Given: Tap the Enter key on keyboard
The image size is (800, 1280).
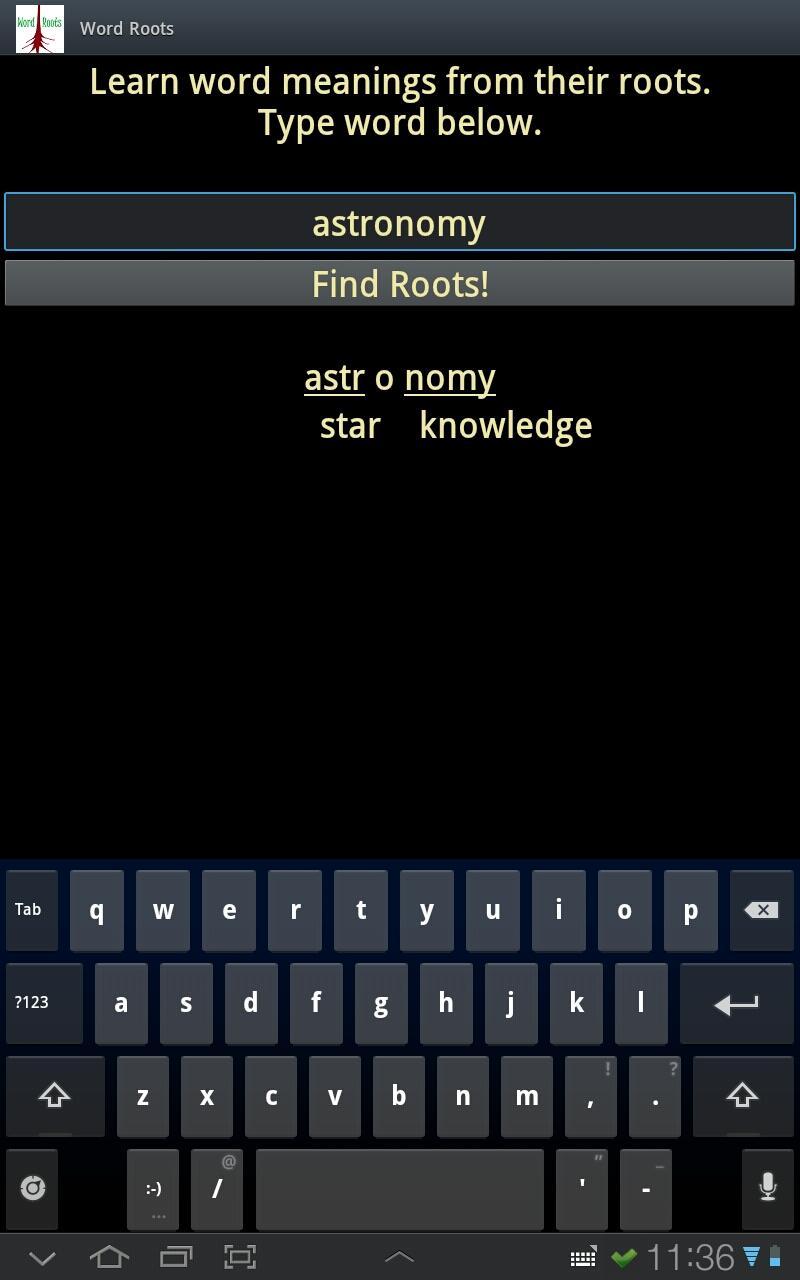Looking at the screenshot, I should pos(737,1003).
